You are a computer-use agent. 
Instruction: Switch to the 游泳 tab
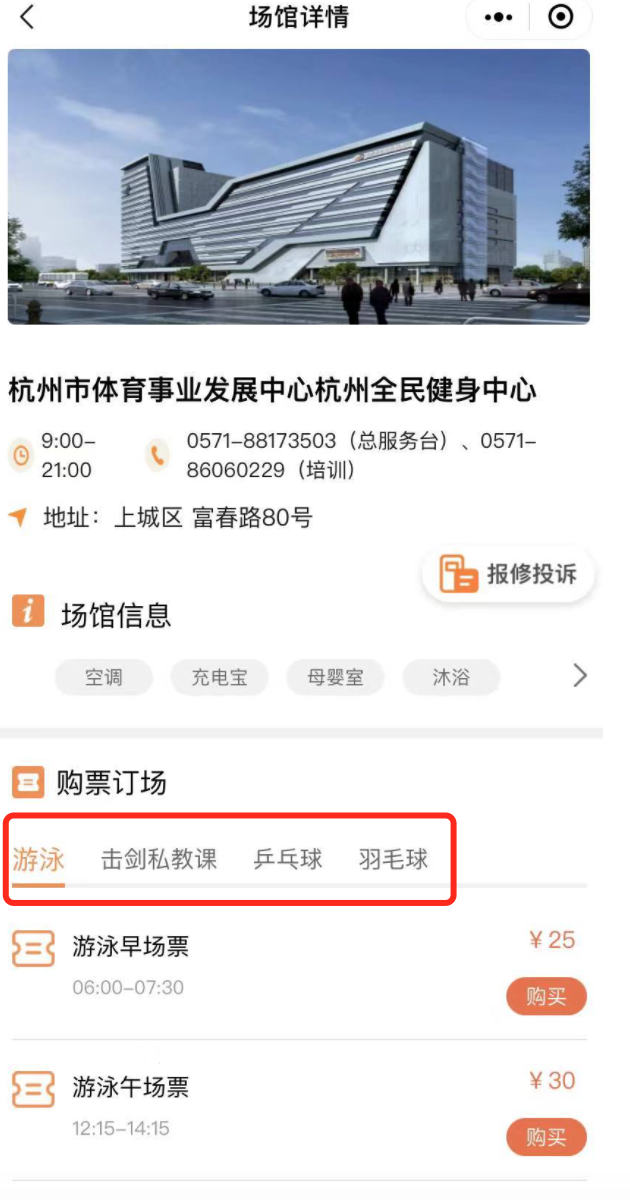point(39,859)
